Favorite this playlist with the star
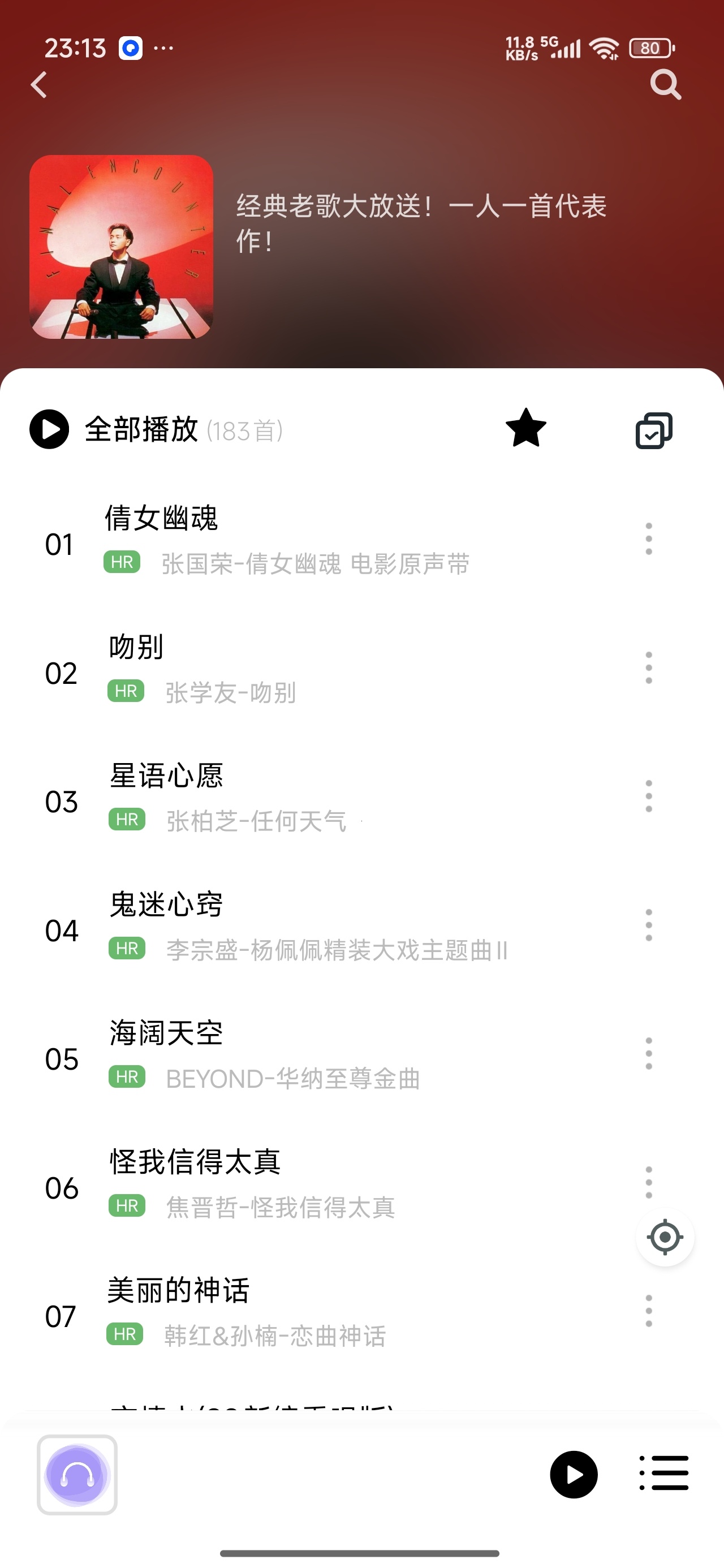Image resolution: width=724 pixels, height=1568 pixels. click(526, 428)
